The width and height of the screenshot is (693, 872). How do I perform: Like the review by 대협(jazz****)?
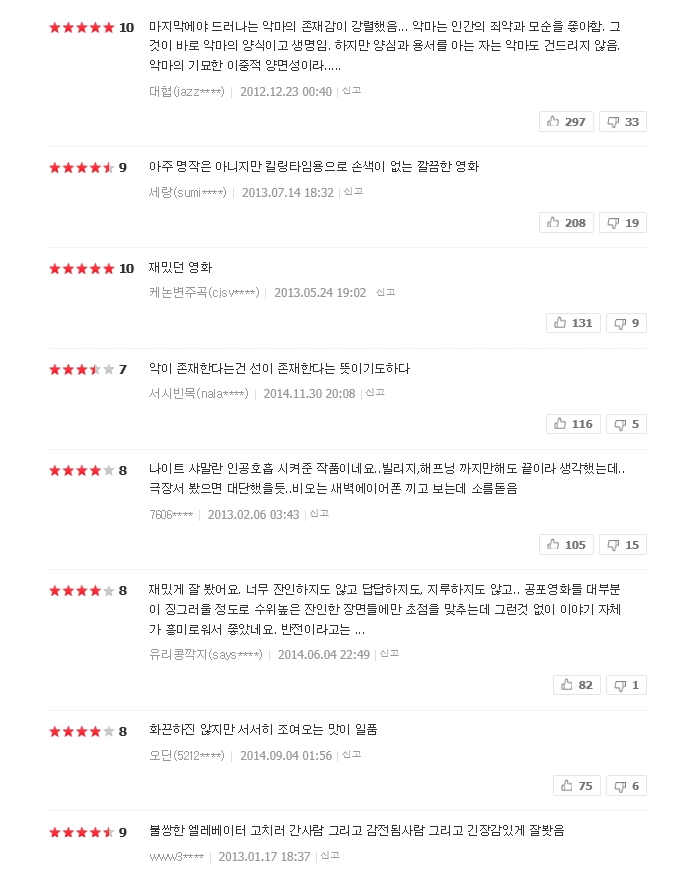(x=566, y=121)
